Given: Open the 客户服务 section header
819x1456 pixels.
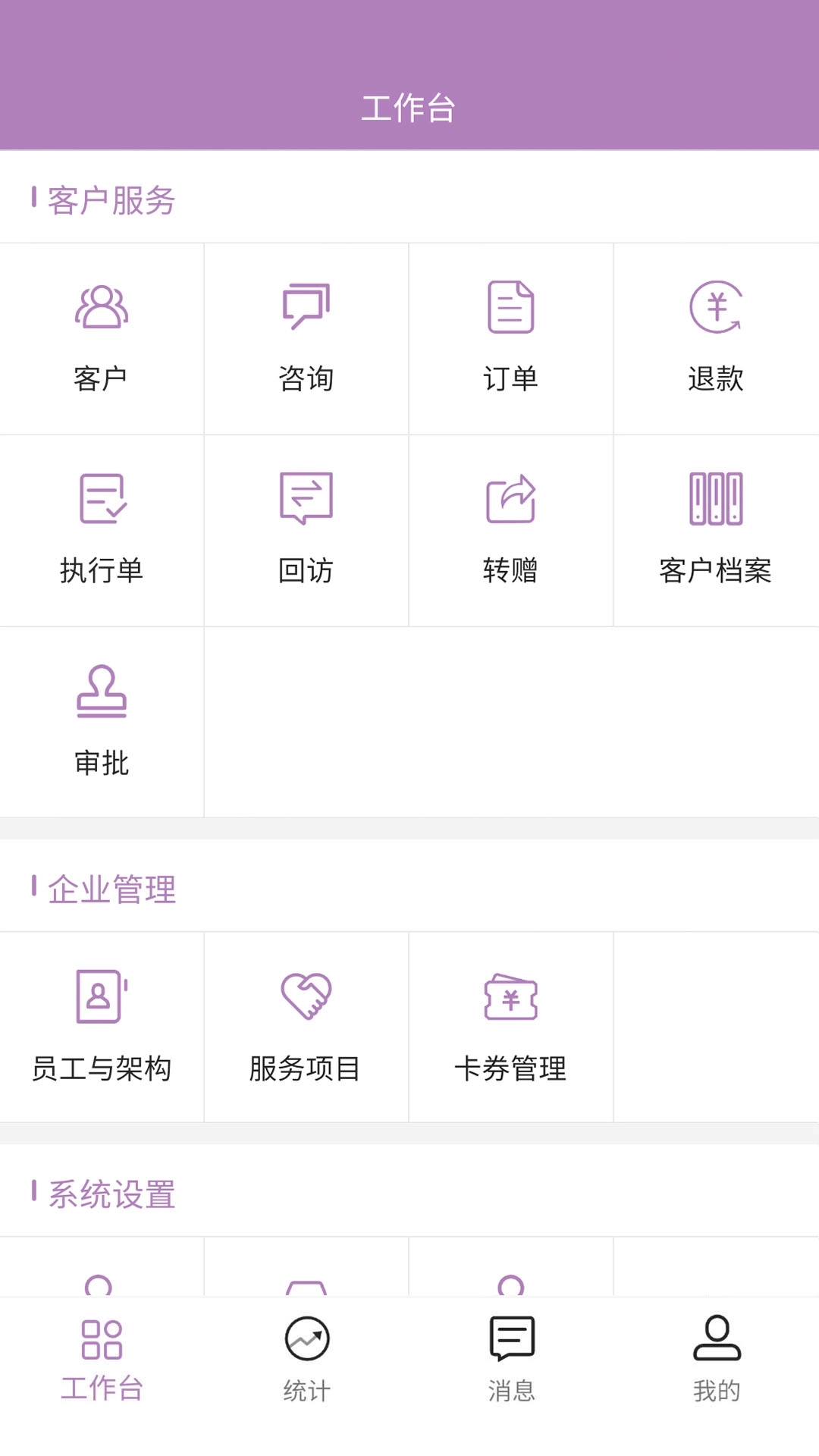Looking at the screenshot, I should coord(110,199).
